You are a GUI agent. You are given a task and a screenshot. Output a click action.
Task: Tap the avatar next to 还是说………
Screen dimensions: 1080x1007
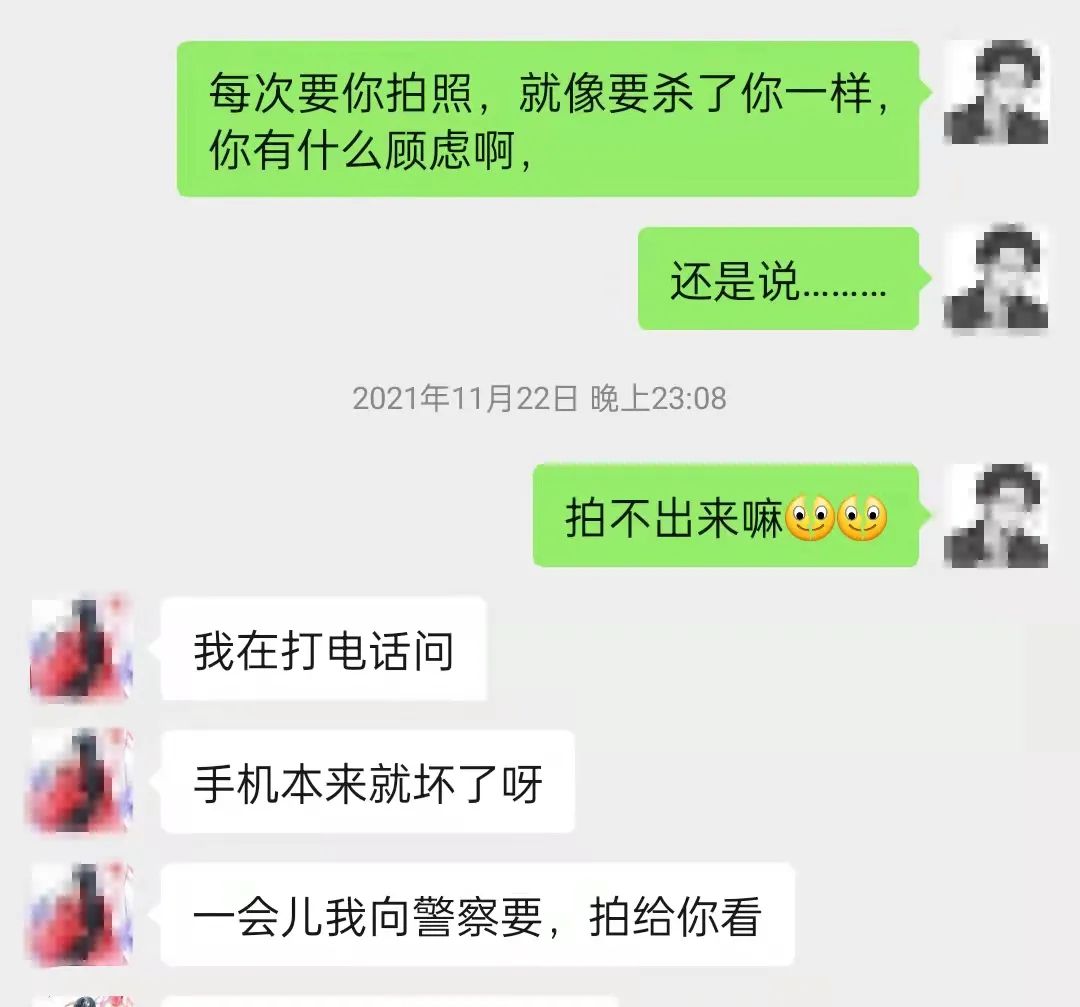pyautogui.click(x=996, y=278)
